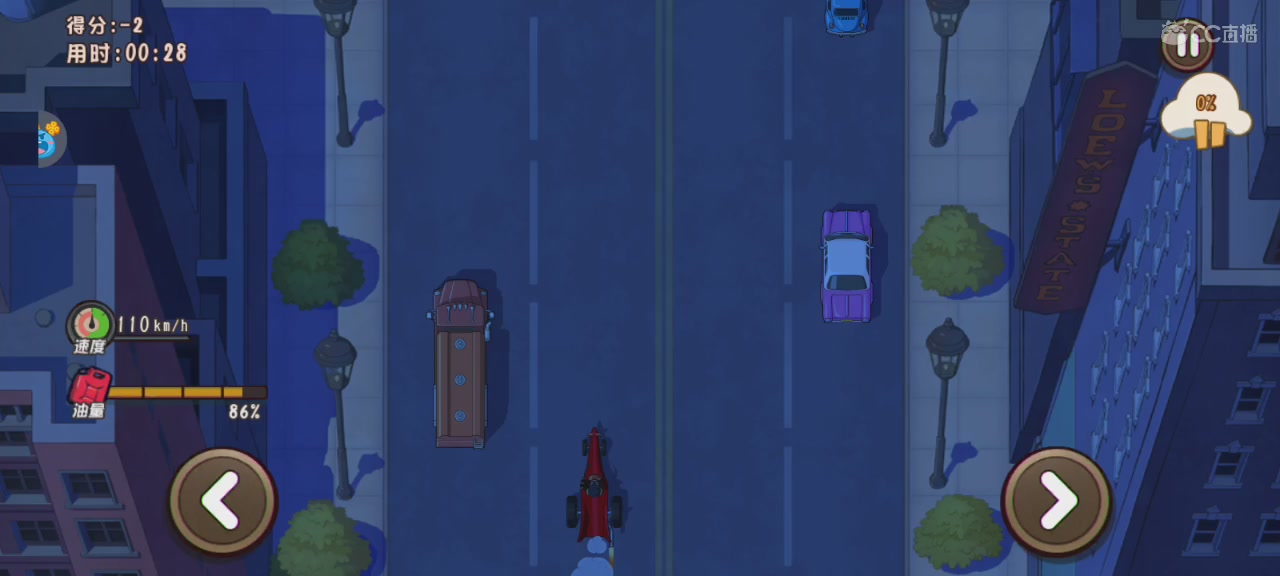Pause the game
Screen dimensions: 1280x576
click(x=1186, y=45)
